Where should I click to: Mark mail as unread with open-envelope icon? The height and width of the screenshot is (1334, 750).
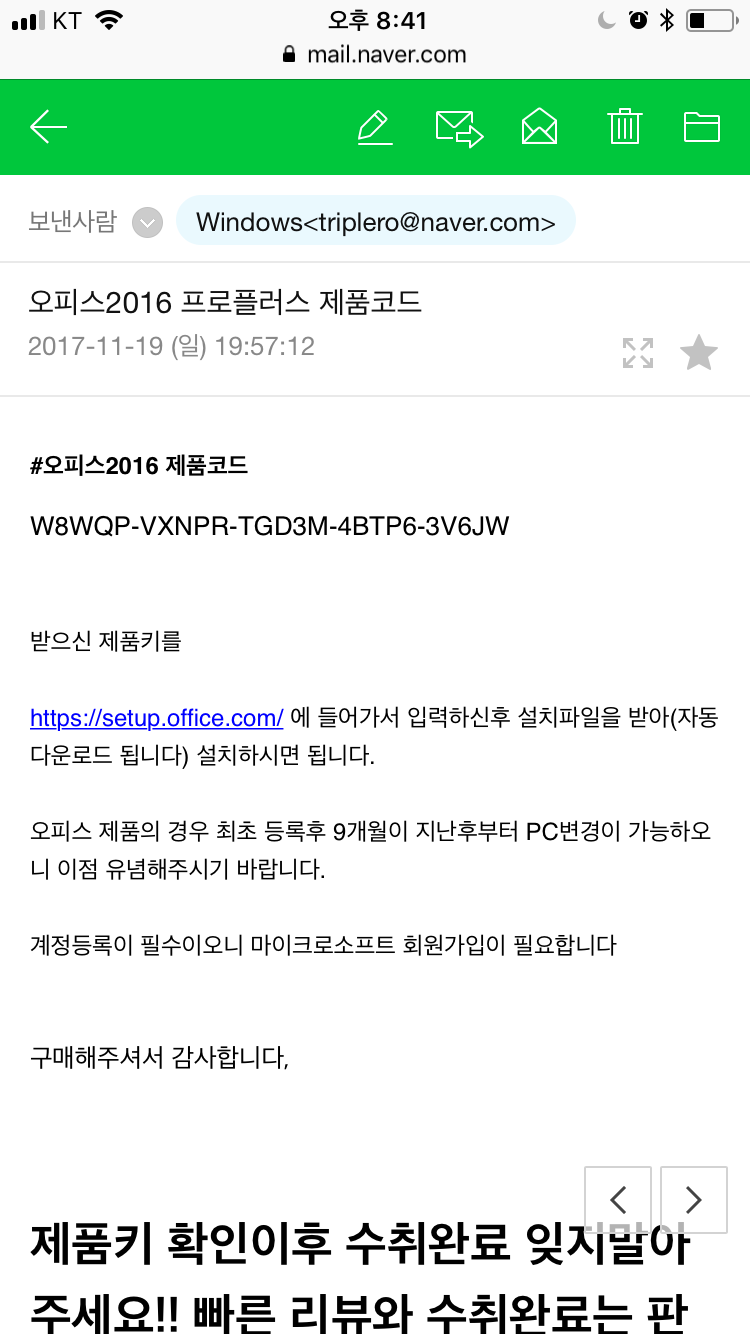[540, 127]
